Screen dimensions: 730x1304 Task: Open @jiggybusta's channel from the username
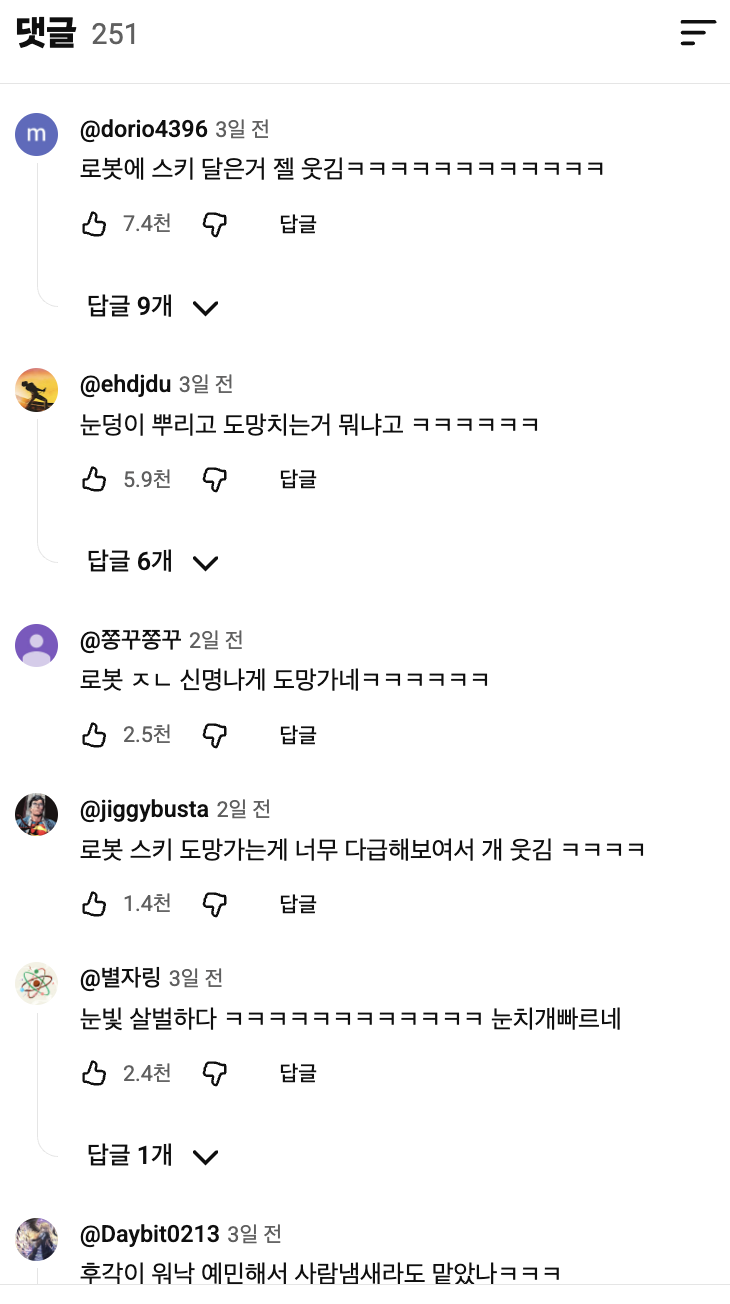click(144, 809)
